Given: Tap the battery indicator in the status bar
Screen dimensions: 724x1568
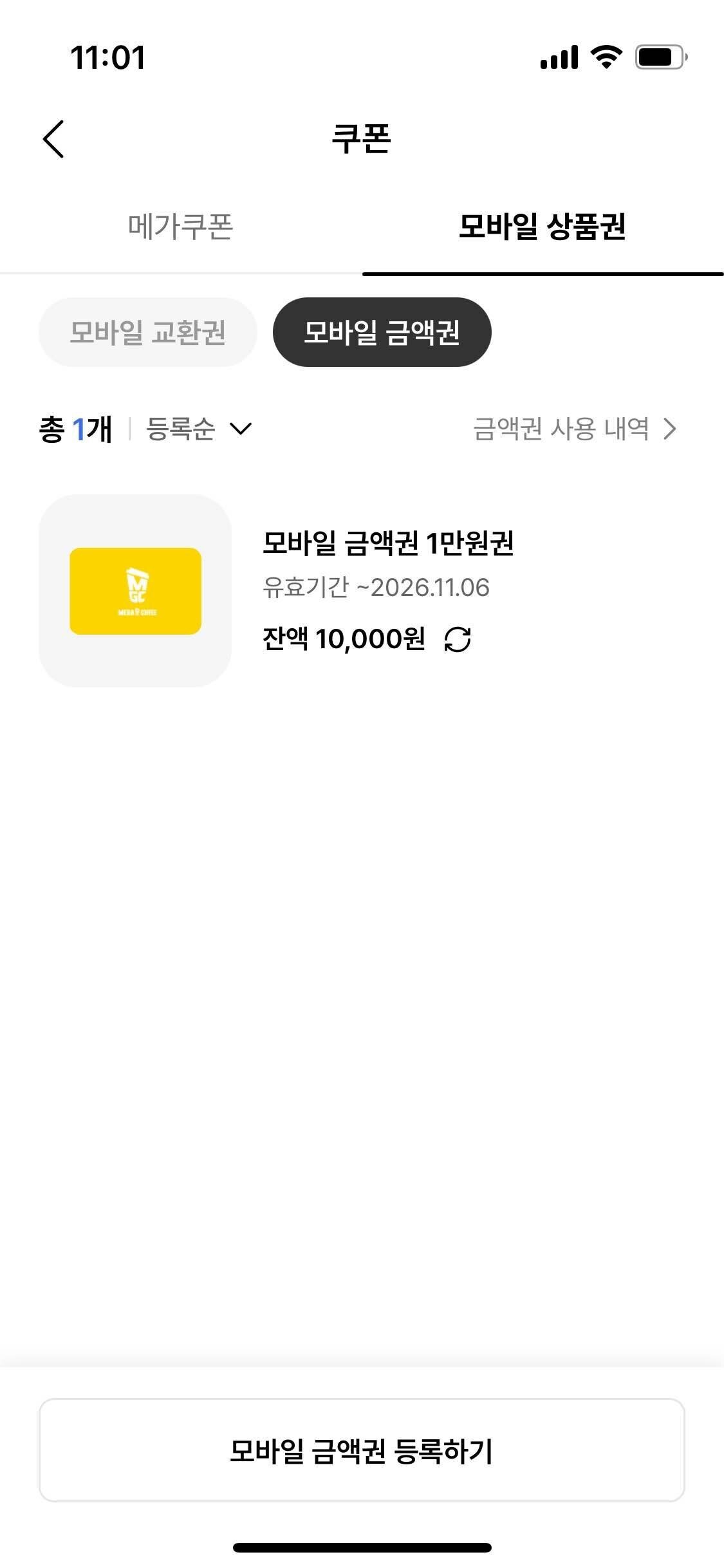Looking at the screenshot, I should tap(658, 58).
